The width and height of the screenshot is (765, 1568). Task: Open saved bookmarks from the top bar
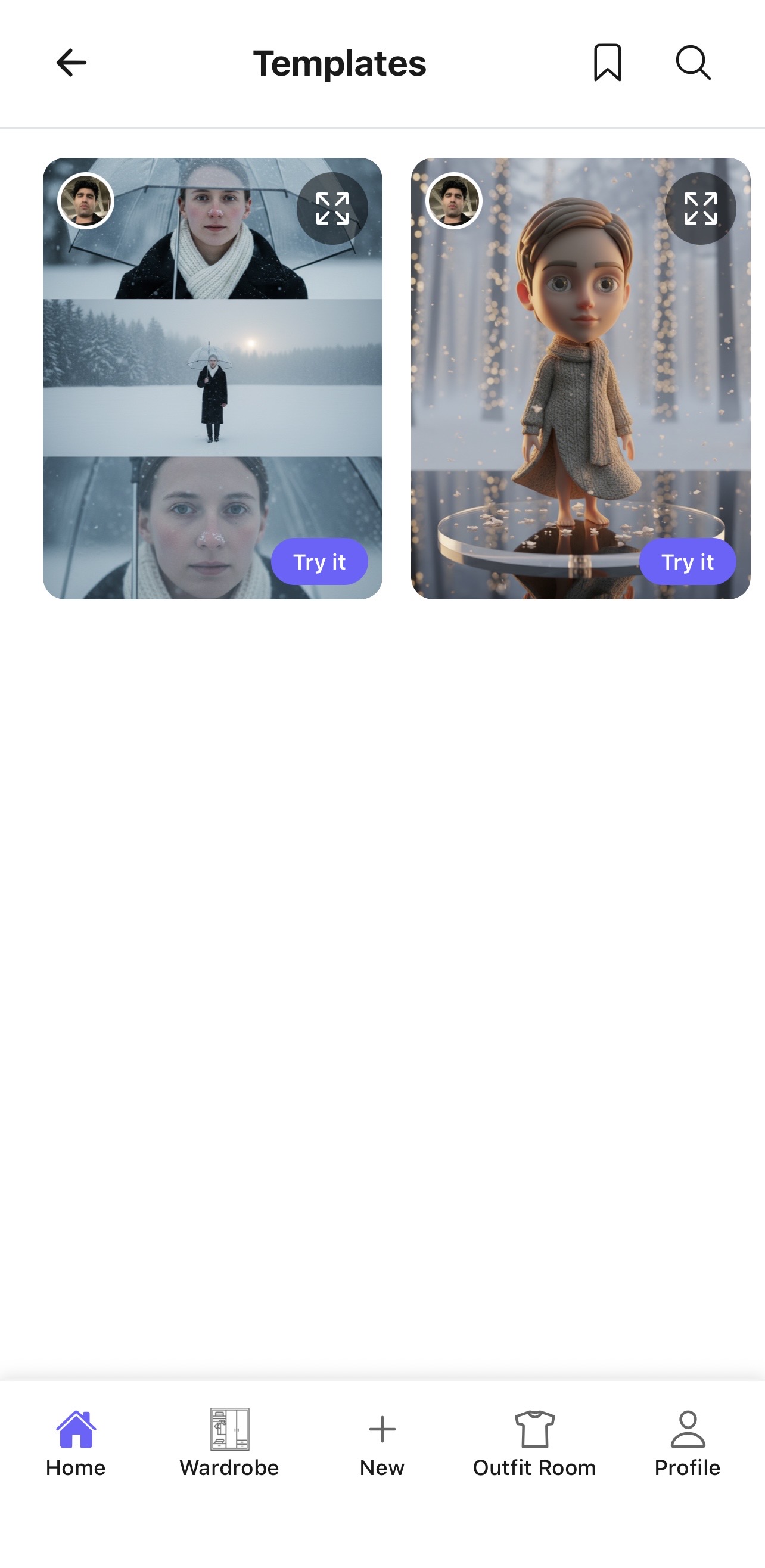pos(607,63)
